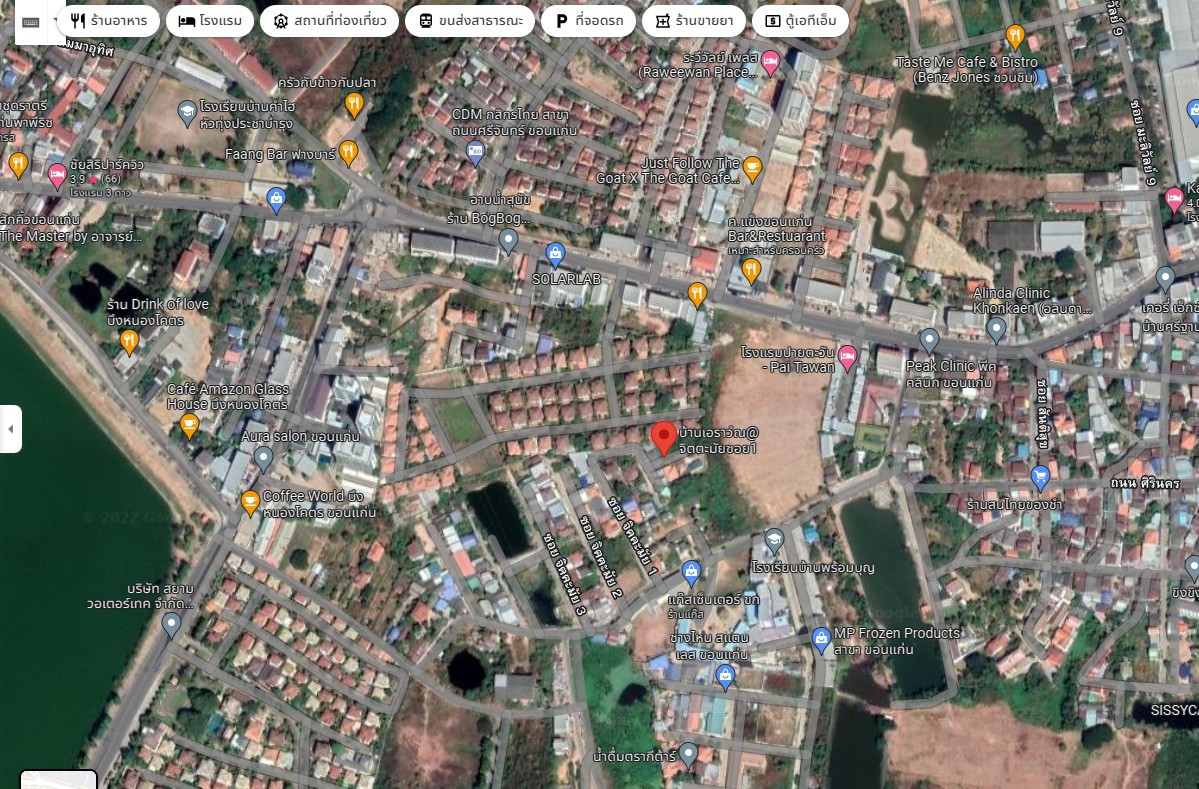Open the red pin บ้านเอราวัณ@จิตตะมัยซอย1

point(663,438)
